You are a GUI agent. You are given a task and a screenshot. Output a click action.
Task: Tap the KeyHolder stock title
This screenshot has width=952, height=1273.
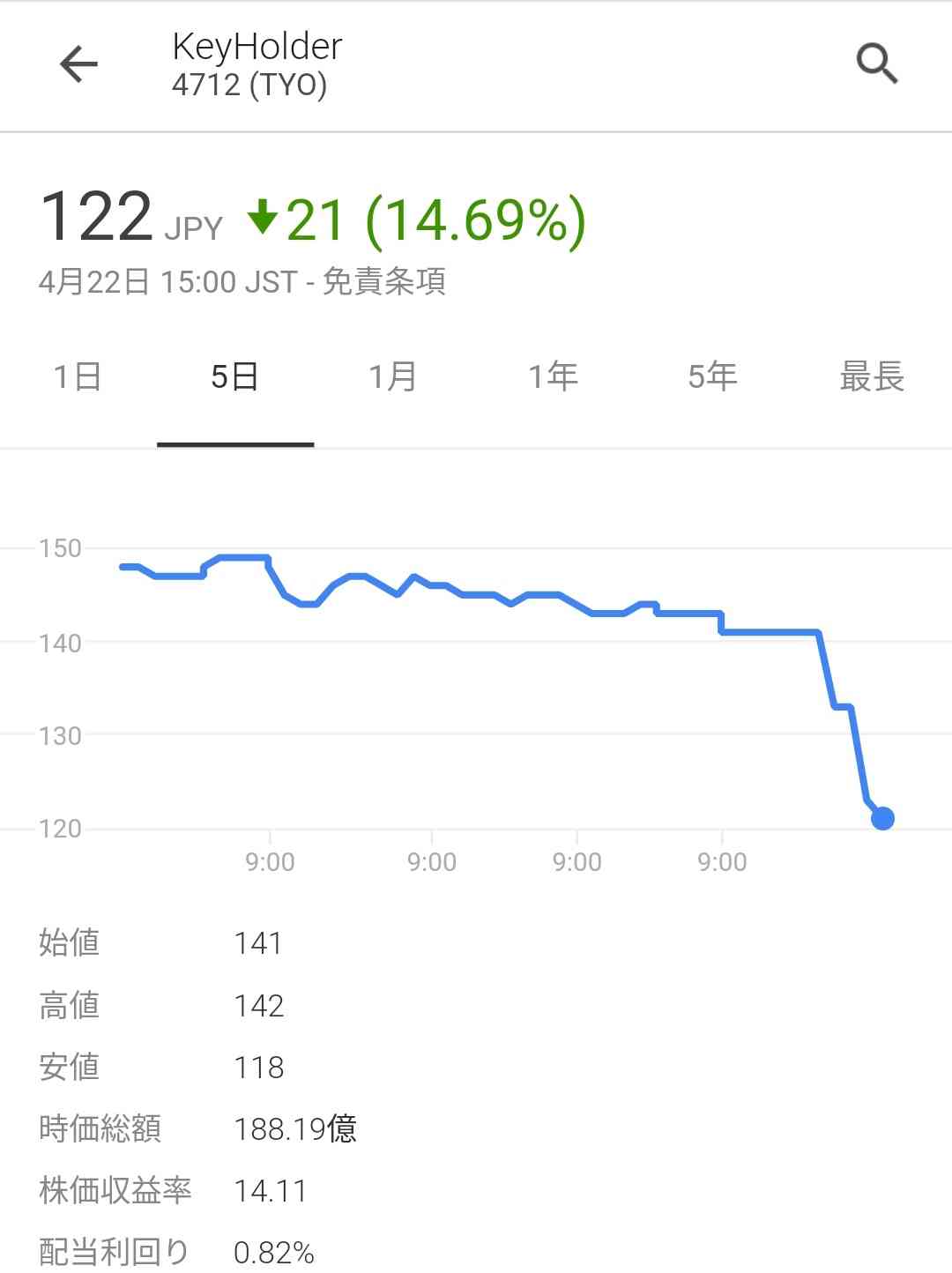pos(257,46)
